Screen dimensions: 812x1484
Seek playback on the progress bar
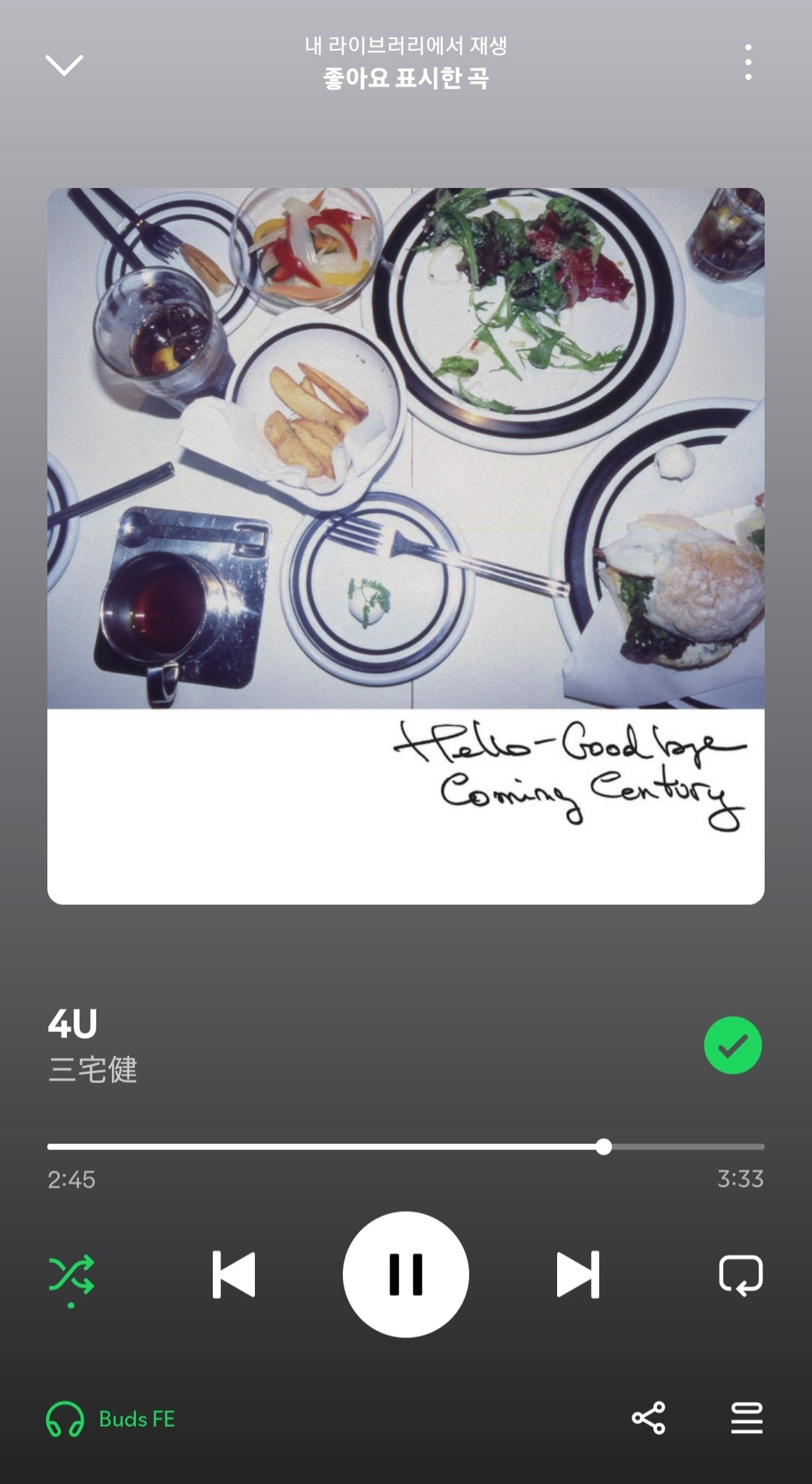406,1146
